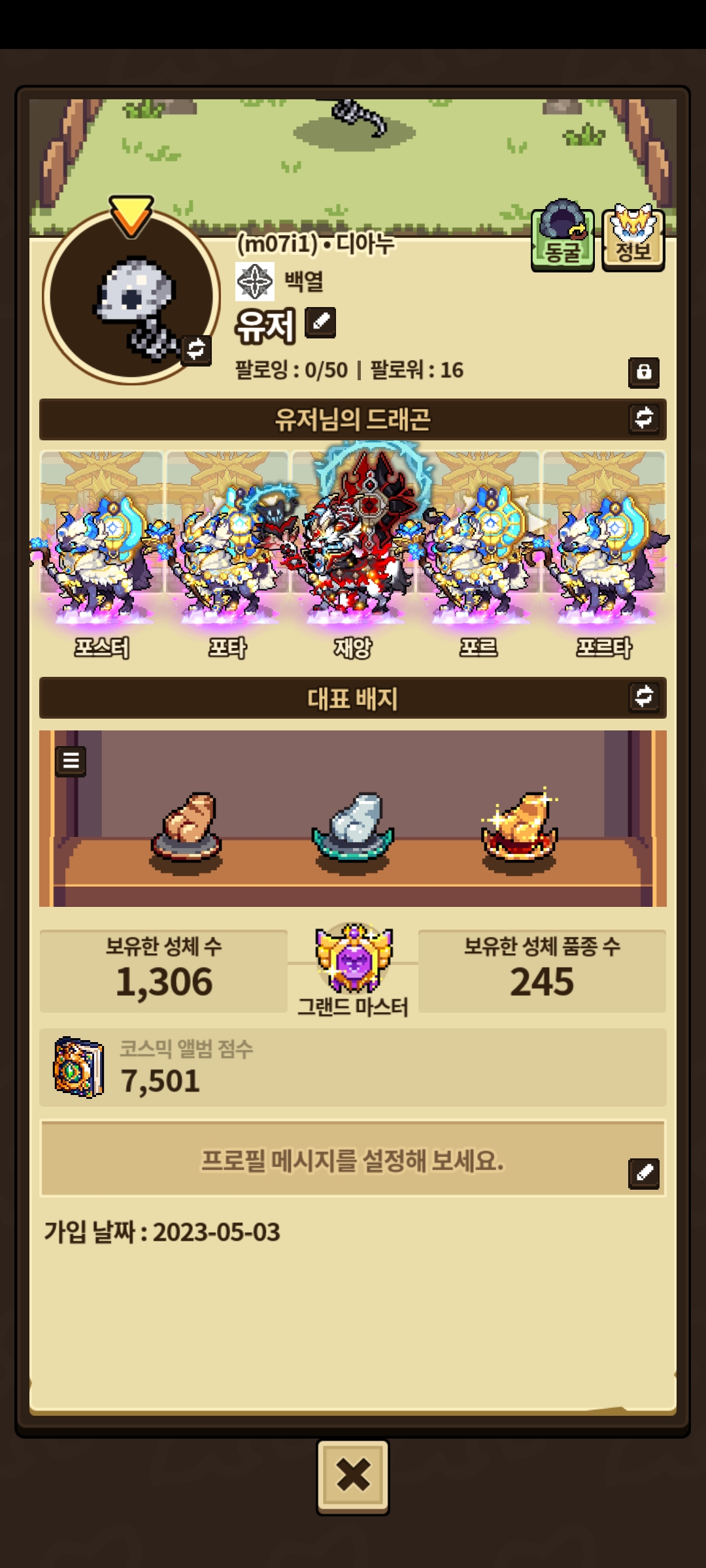Select the dragon named 포르타
706x1568 pixels.
click(x=604, y=555)
